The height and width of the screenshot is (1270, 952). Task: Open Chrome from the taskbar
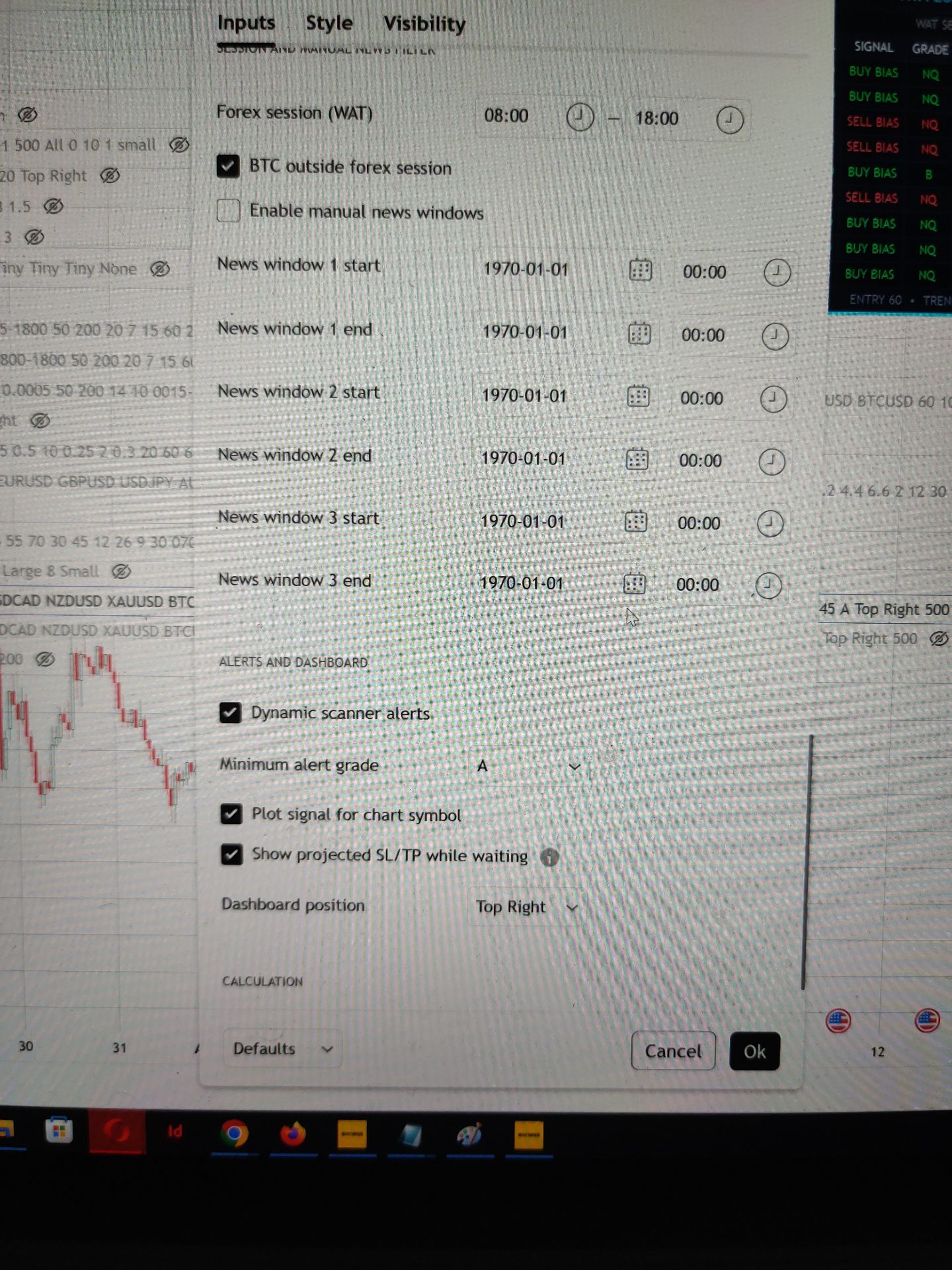[x=234, y=1133]
